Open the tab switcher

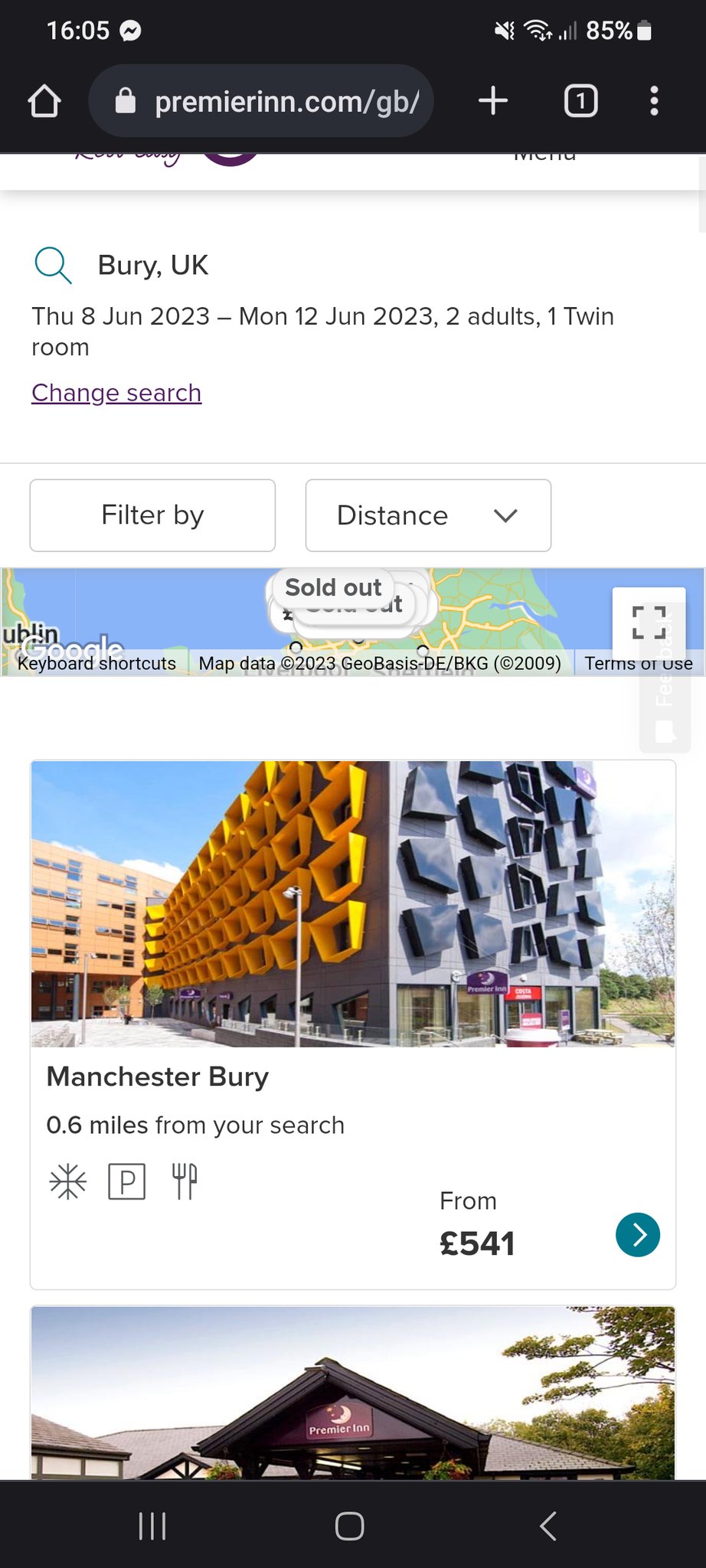[580, 101]
